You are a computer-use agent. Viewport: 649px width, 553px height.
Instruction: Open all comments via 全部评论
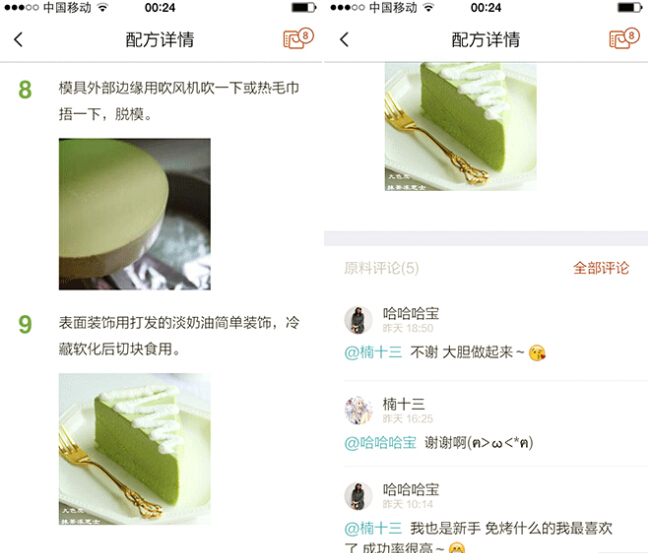click(x=600, y=268)
